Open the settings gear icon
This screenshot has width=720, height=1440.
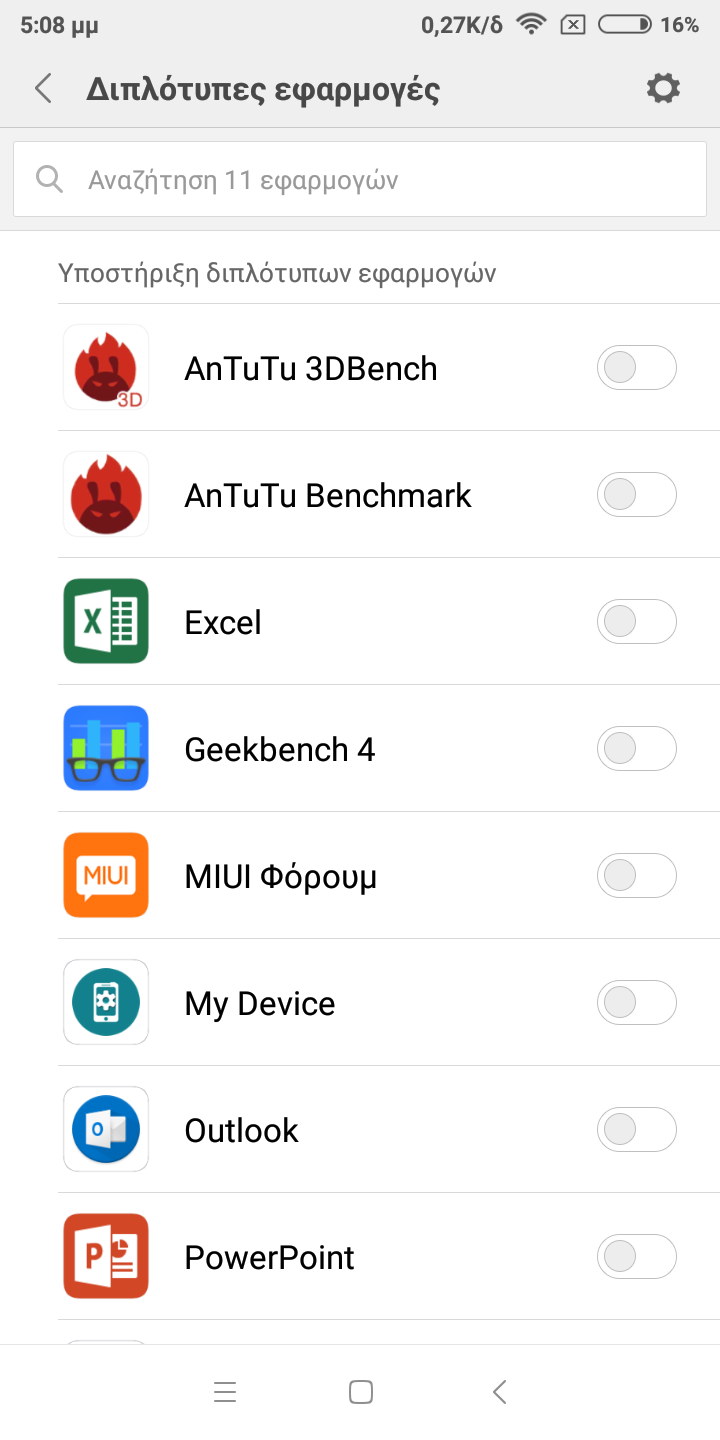(x=663, y=88)
